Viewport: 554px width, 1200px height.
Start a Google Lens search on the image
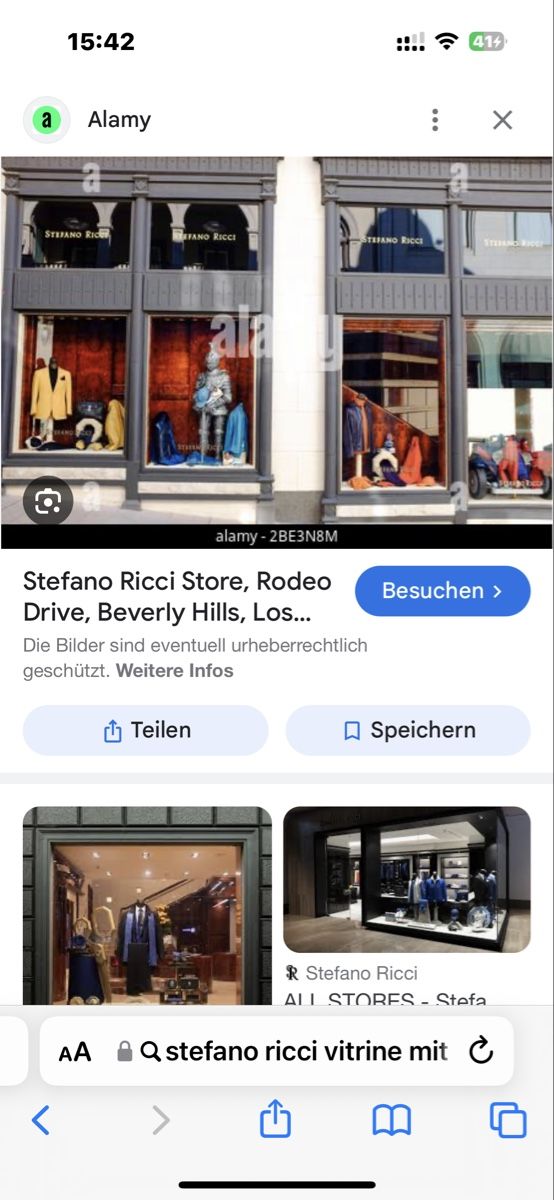[x=47, y=501]
